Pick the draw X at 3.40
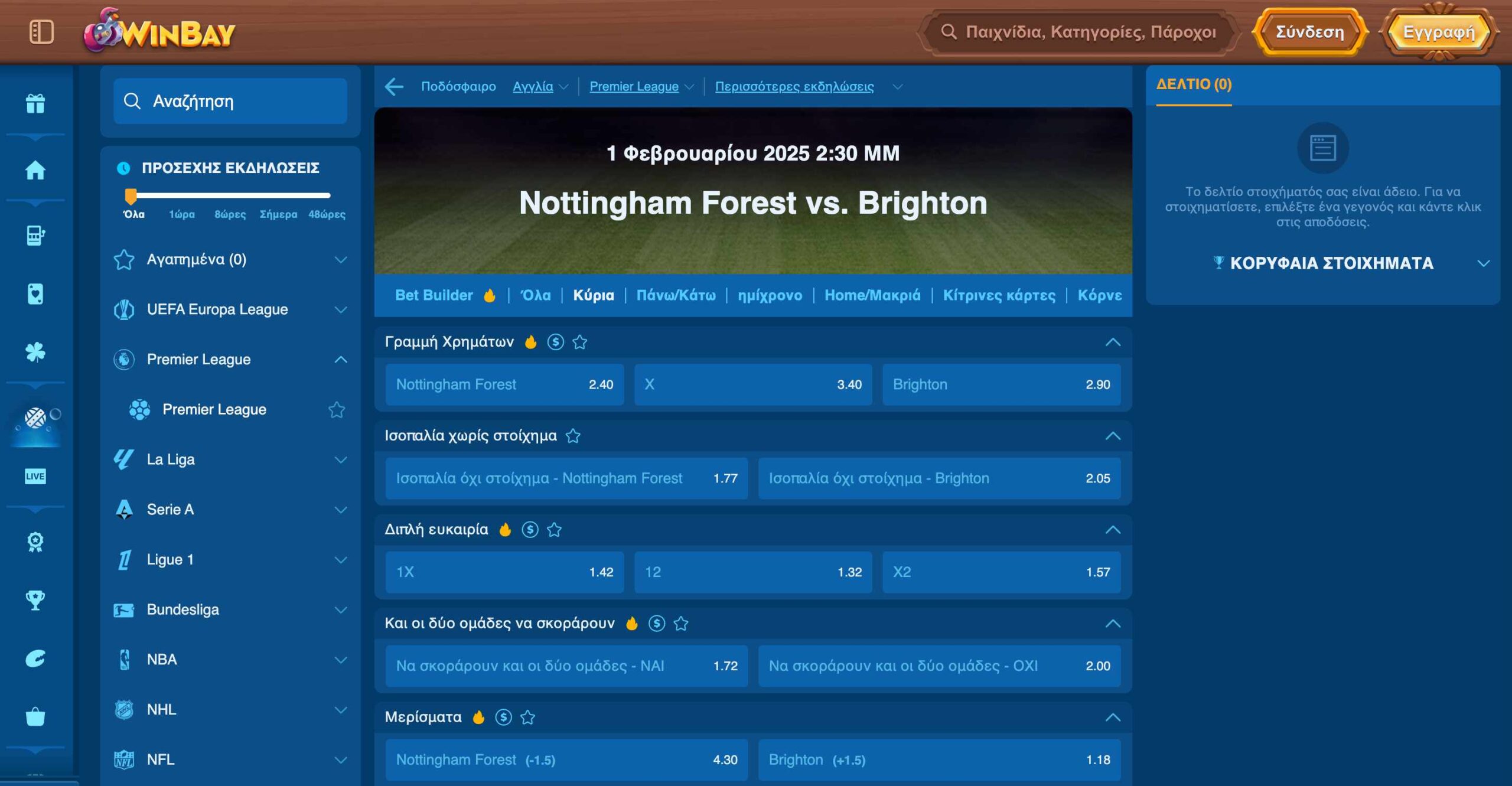Image resolution: width=1512 pixels, height=786 pixels. pyautogui.click(x=753, y=384)
